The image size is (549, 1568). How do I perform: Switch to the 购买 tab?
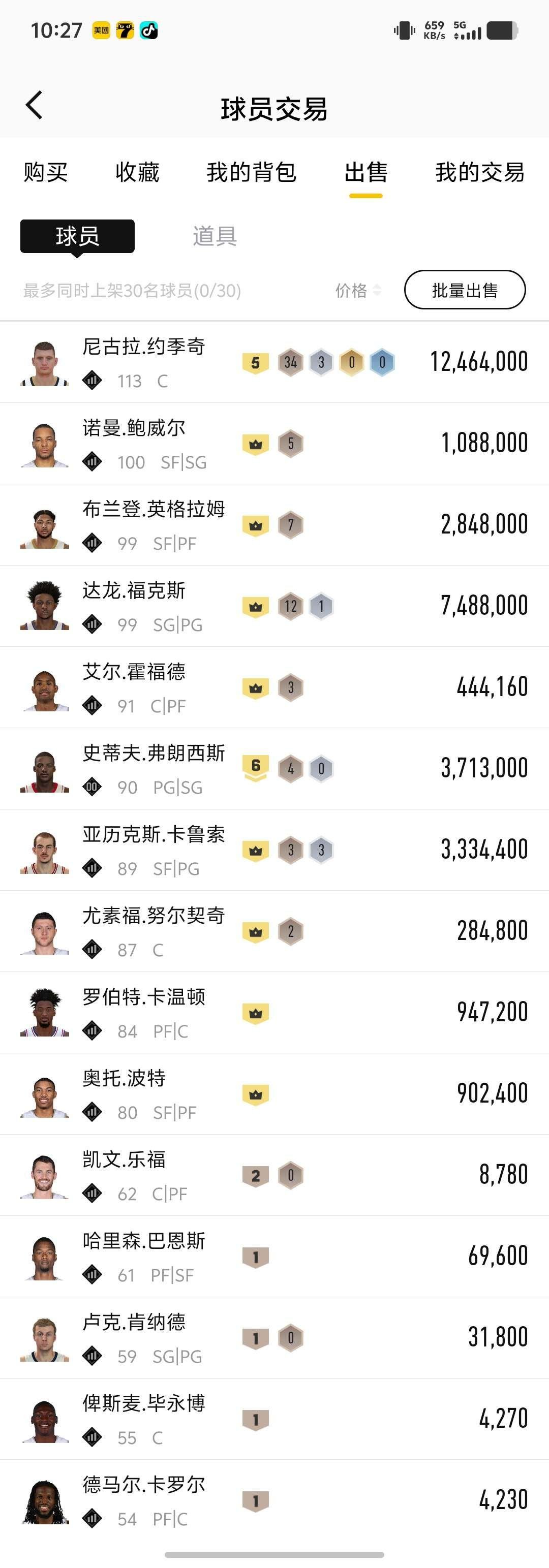pos(46,172)
